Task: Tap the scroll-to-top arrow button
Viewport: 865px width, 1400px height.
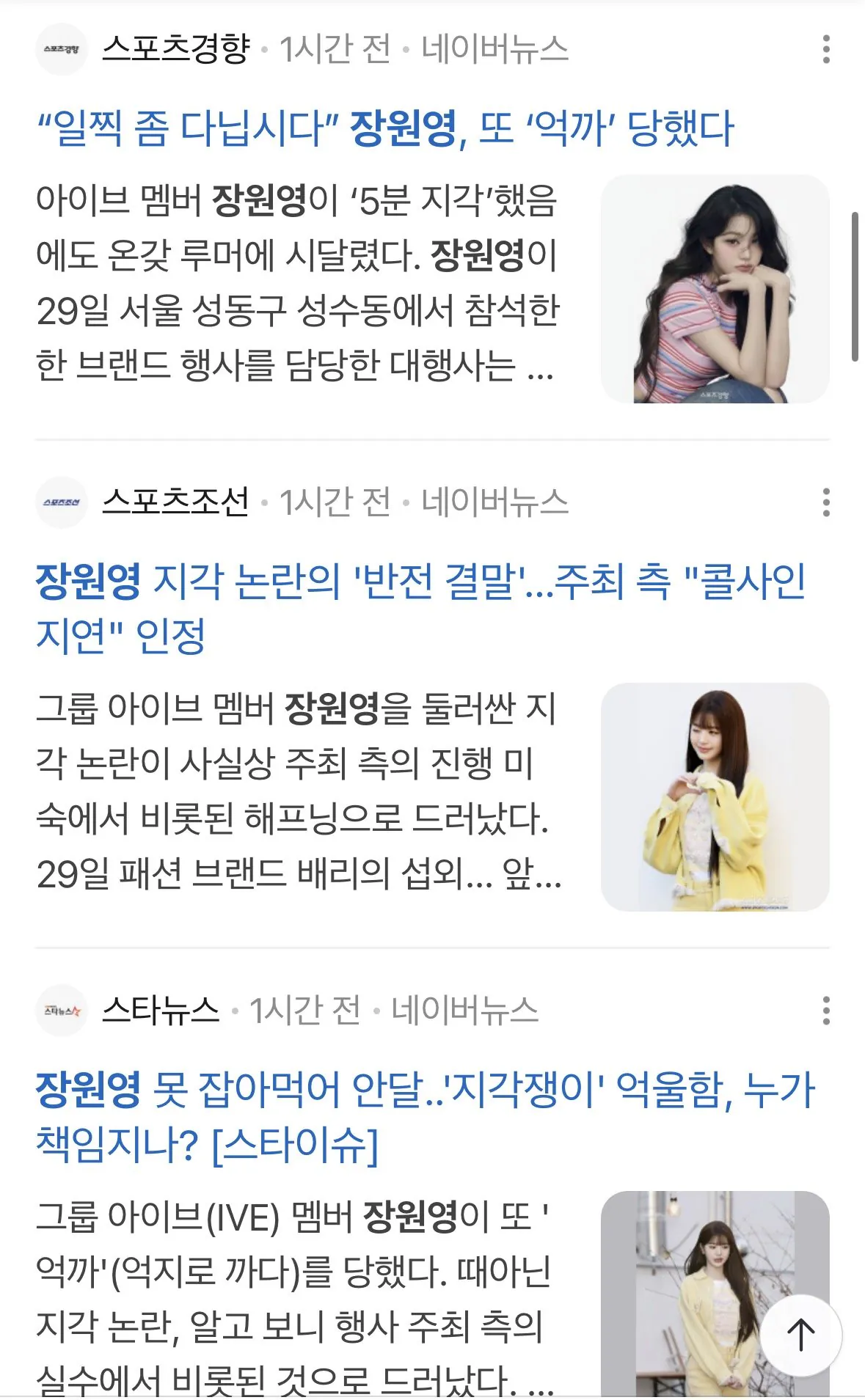Action: coord(800,1334)
